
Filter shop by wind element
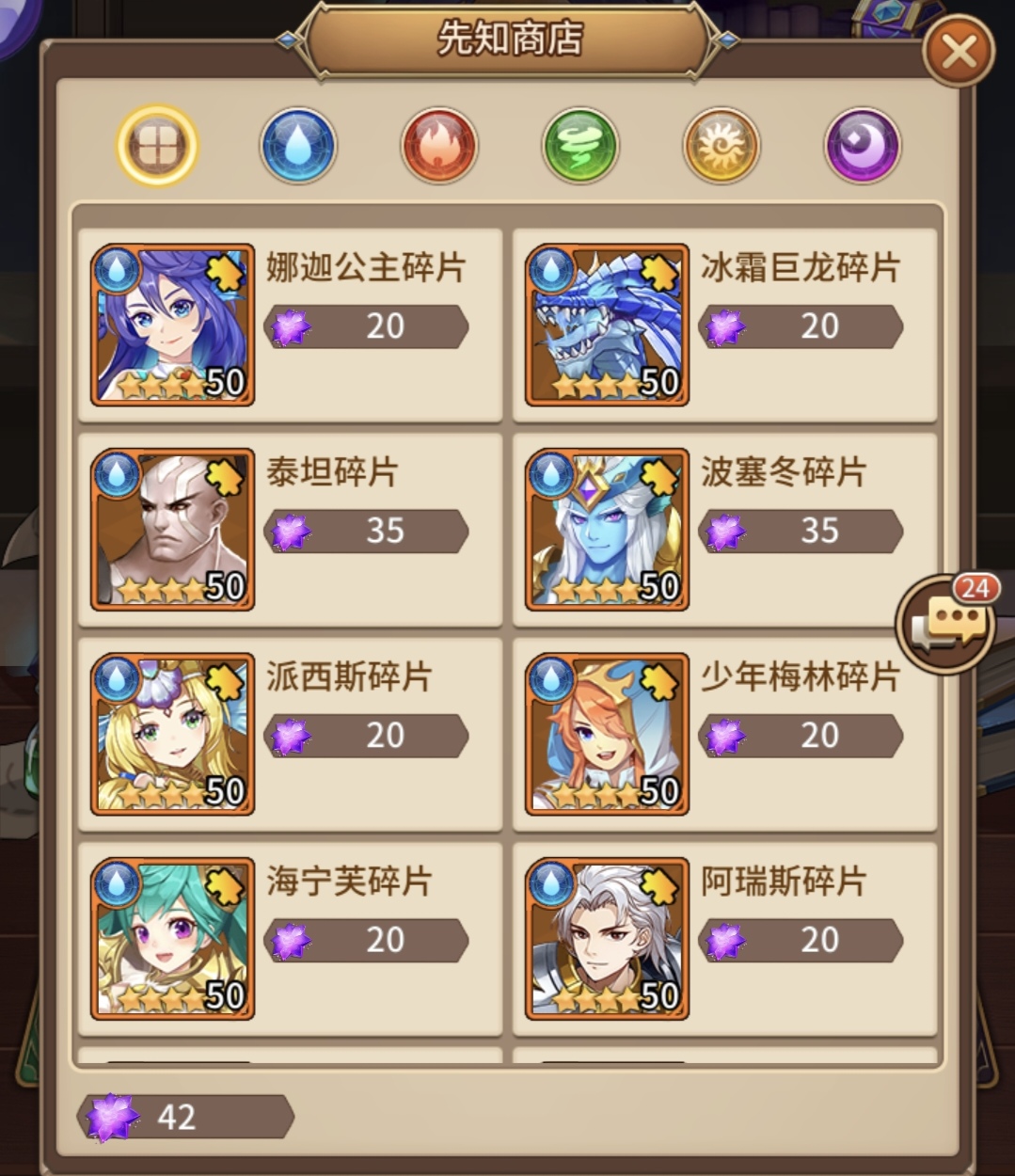580,146
